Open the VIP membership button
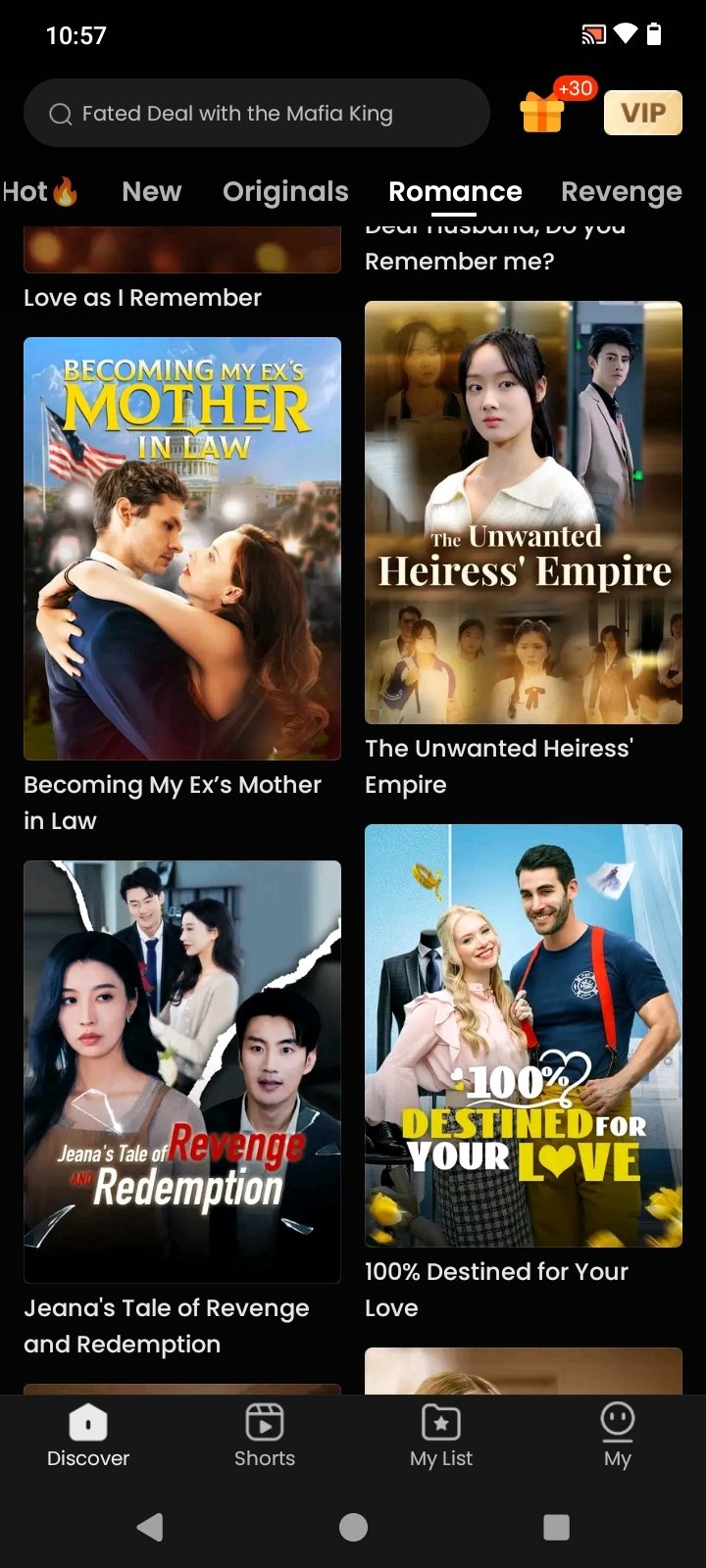Screen dimensions: 706x1568 tap(642, 113)
